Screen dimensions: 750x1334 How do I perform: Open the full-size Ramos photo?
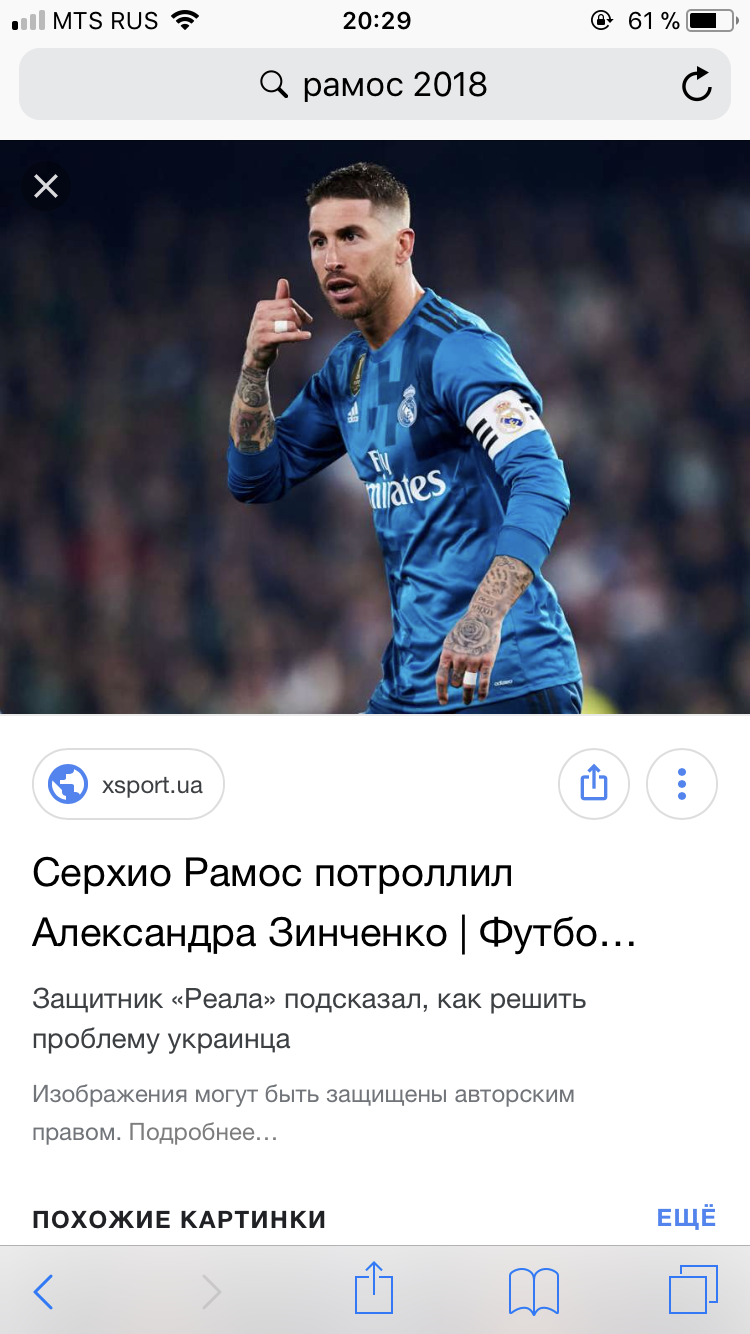(x=375, y=427)
